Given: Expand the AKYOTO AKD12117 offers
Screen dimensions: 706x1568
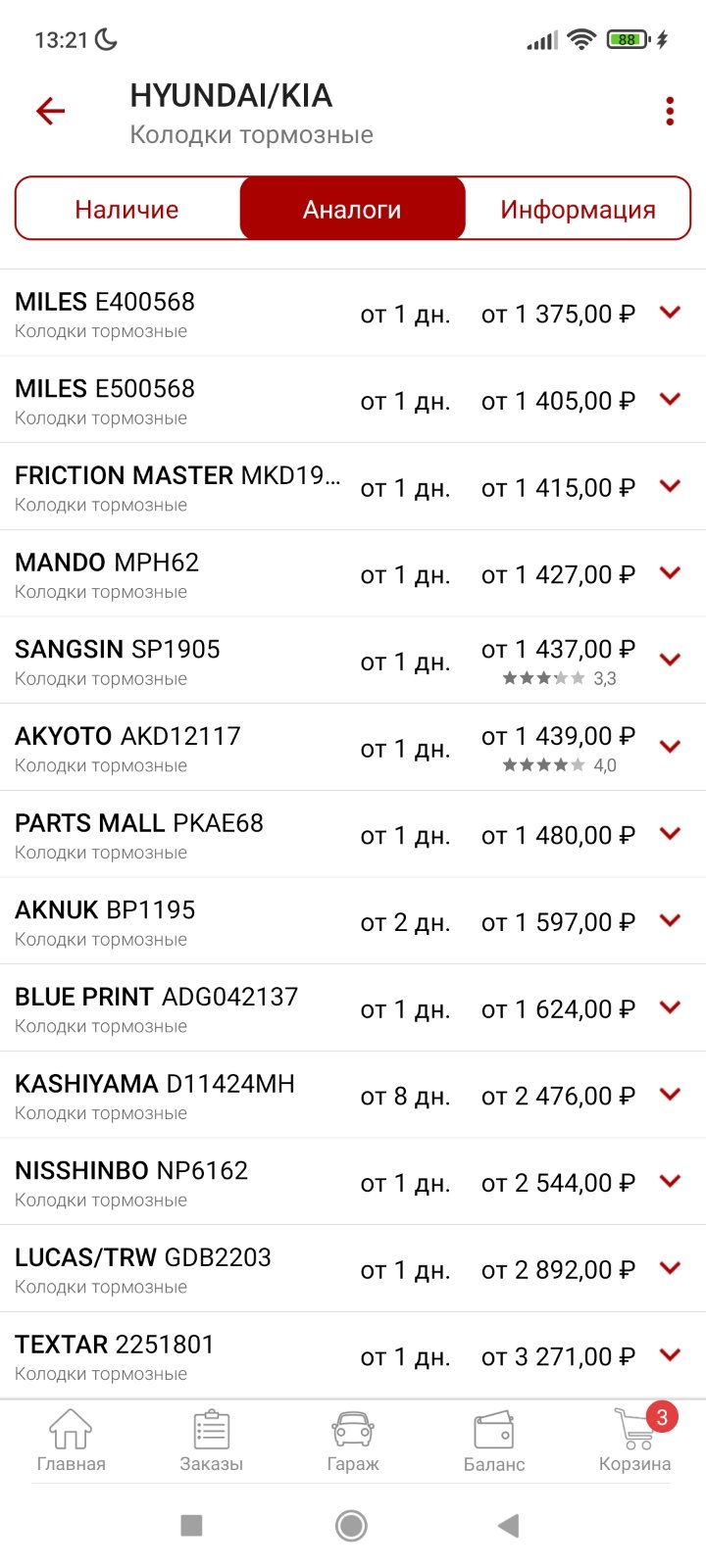Looking at the screenshot, I should pyautogui.click(x=671, y=747).
